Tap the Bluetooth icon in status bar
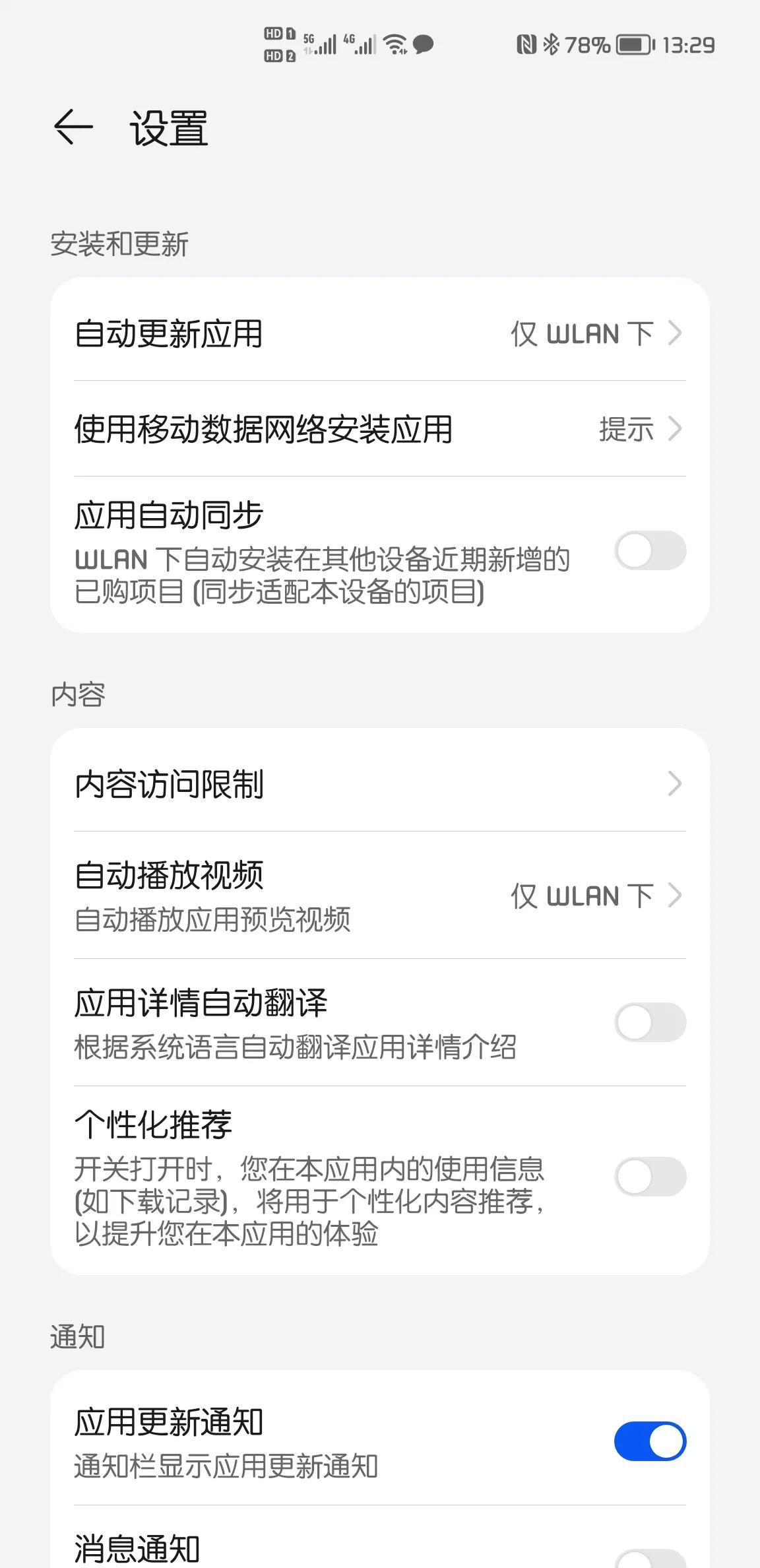This screenshot has height=1568, width=760. (552, 45)
